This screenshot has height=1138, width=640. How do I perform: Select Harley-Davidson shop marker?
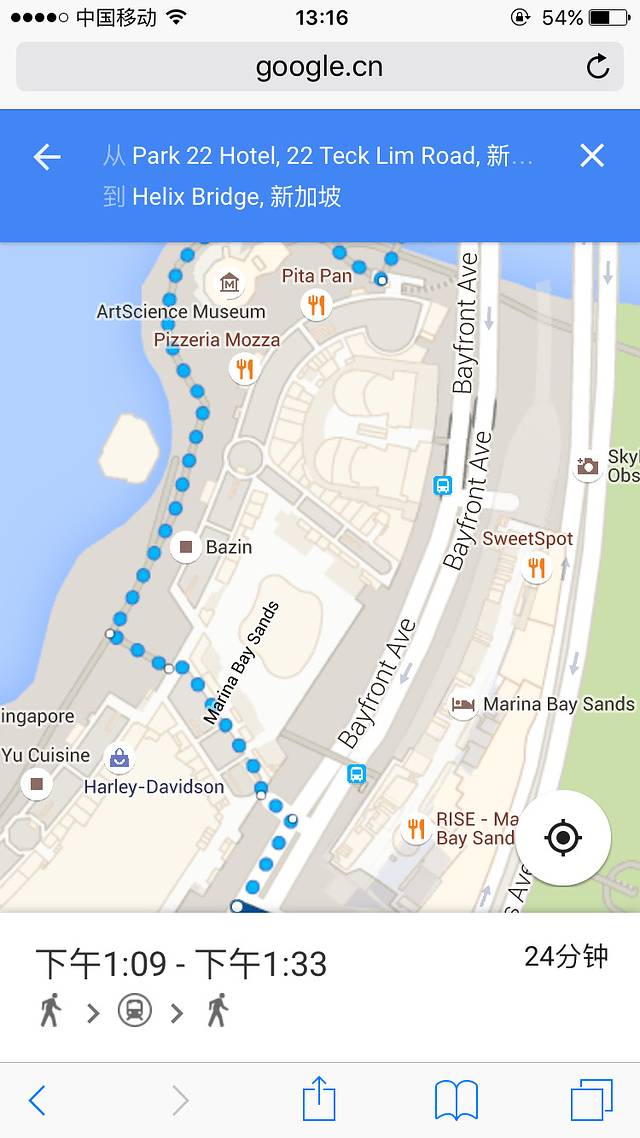tap(120, 759)
